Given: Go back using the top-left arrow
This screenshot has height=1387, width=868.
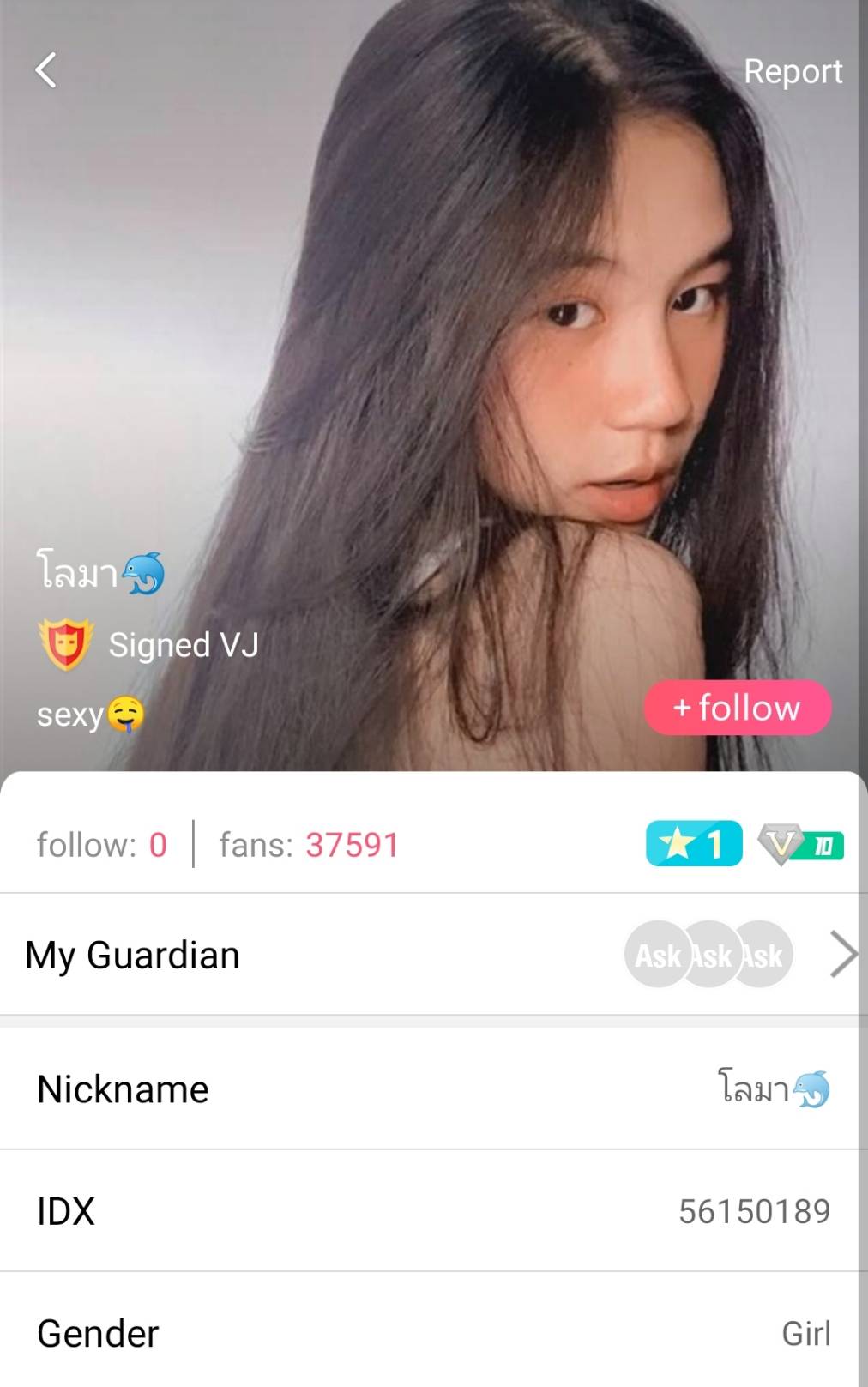Looking at the screenshot, I should coord(46,70).
